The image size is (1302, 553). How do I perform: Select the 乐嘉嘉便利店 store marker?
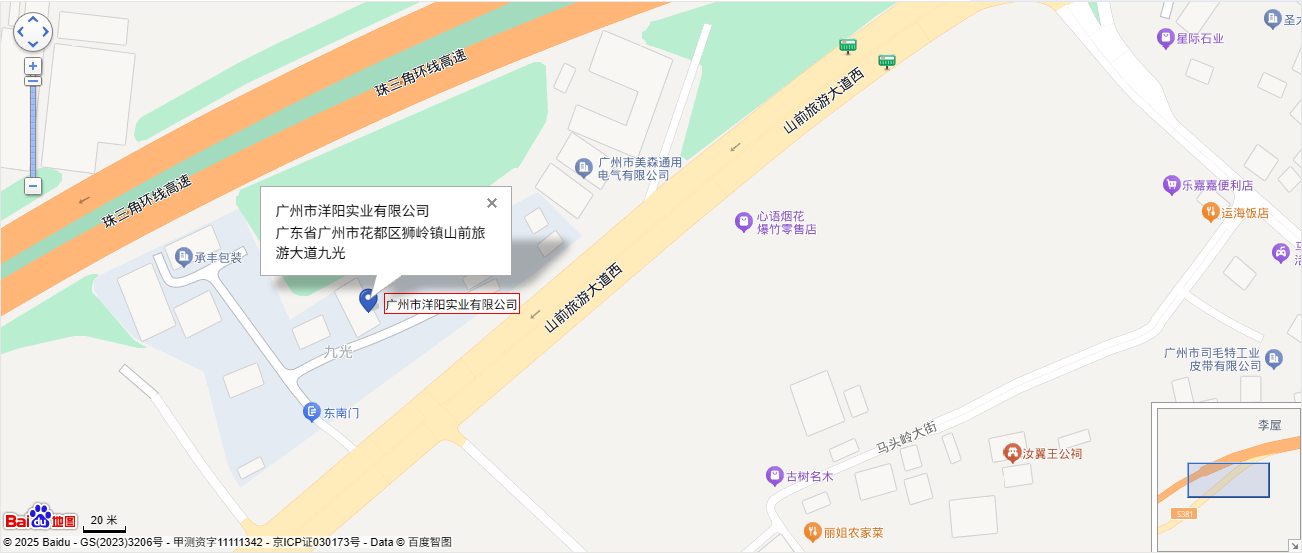pos(1171,185)
